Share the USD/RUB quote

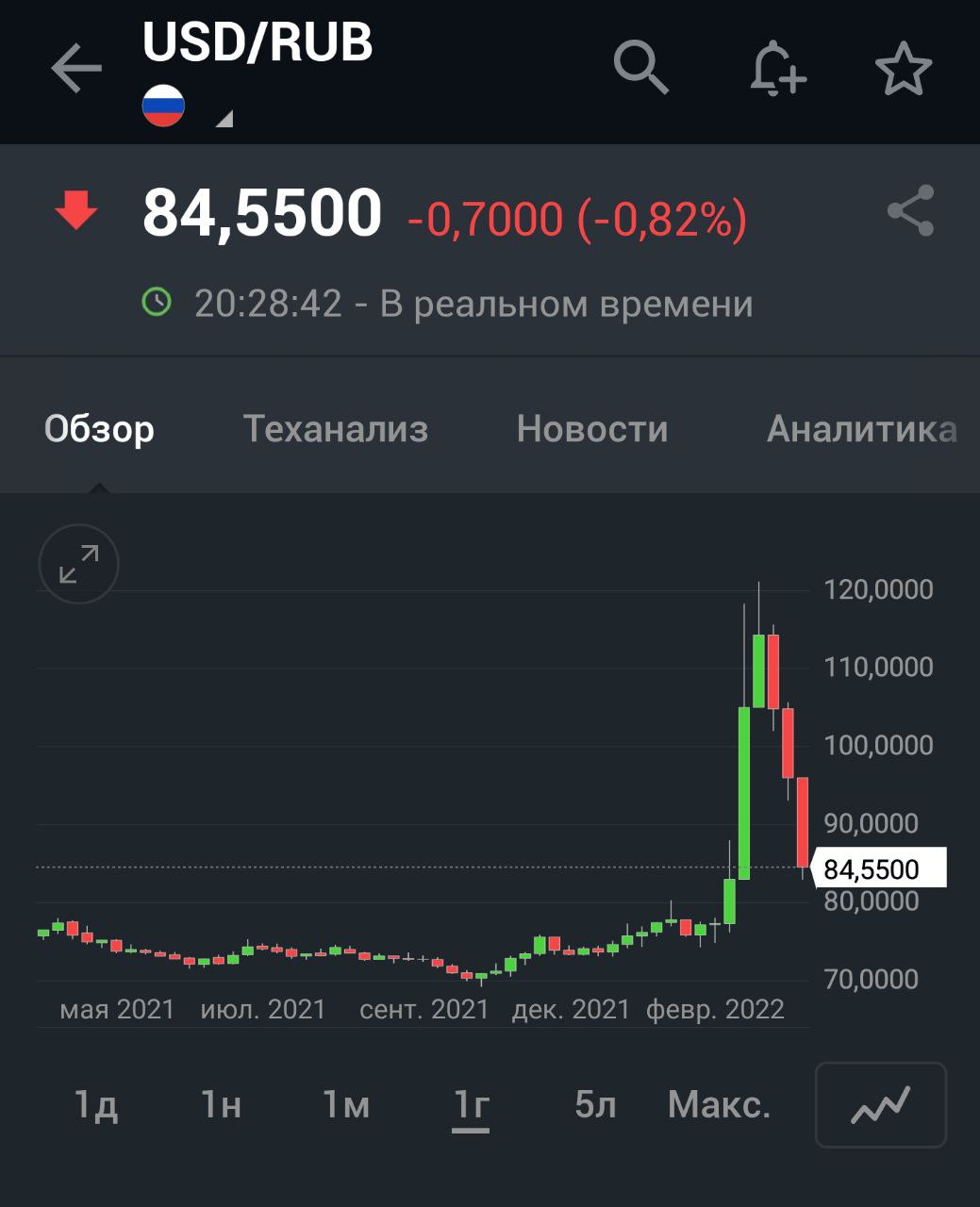(910, 210)
